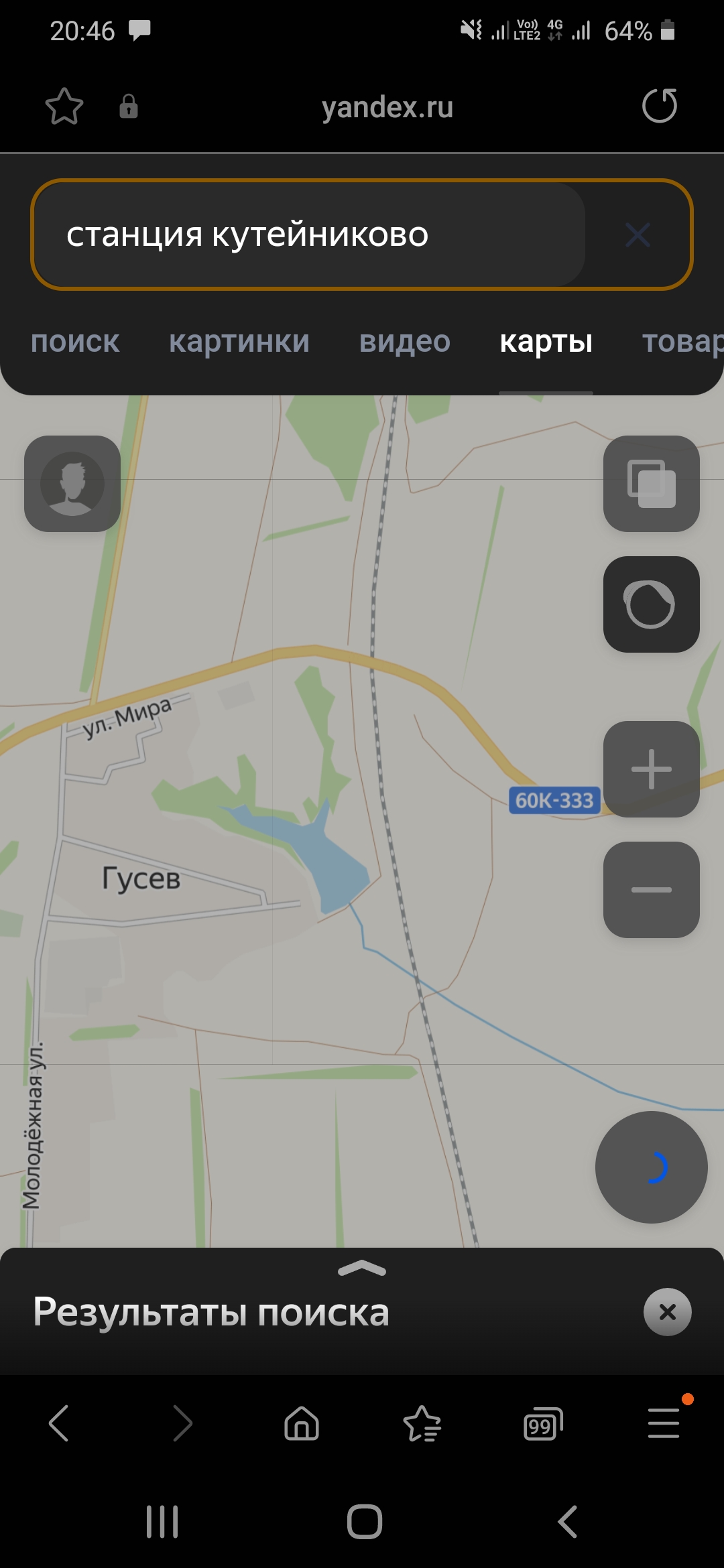Switch to the видео tab
The image size is (724, 1568).
[x=404, y=342]
